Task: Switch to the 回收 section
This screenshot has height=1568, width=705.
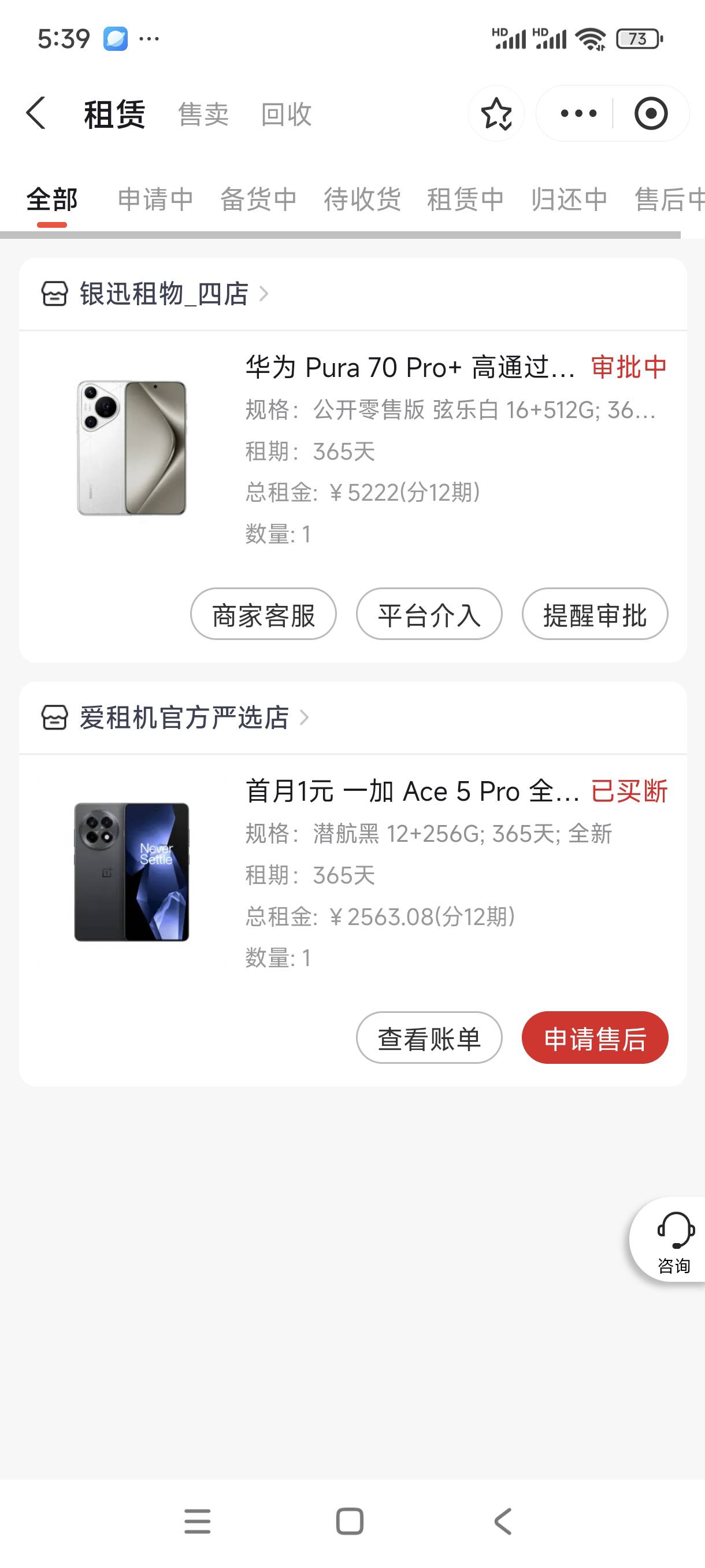Action: coord(287,114)
